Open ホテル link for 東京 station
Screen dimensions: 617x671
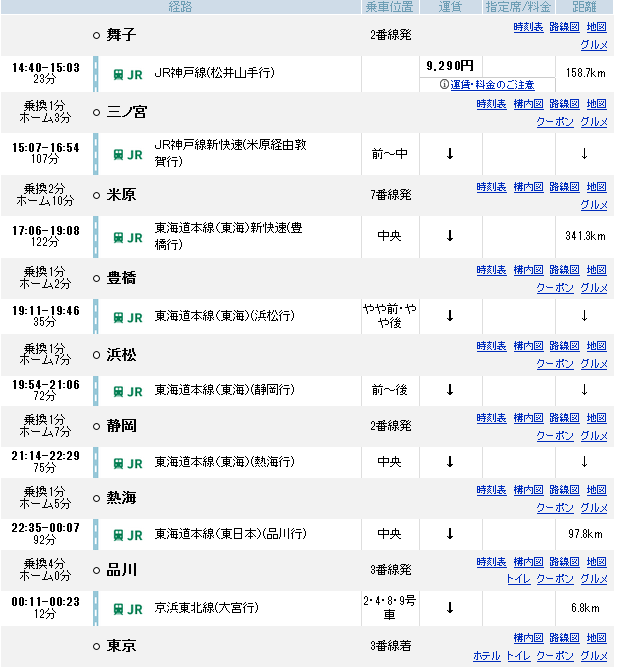[486, 656]
